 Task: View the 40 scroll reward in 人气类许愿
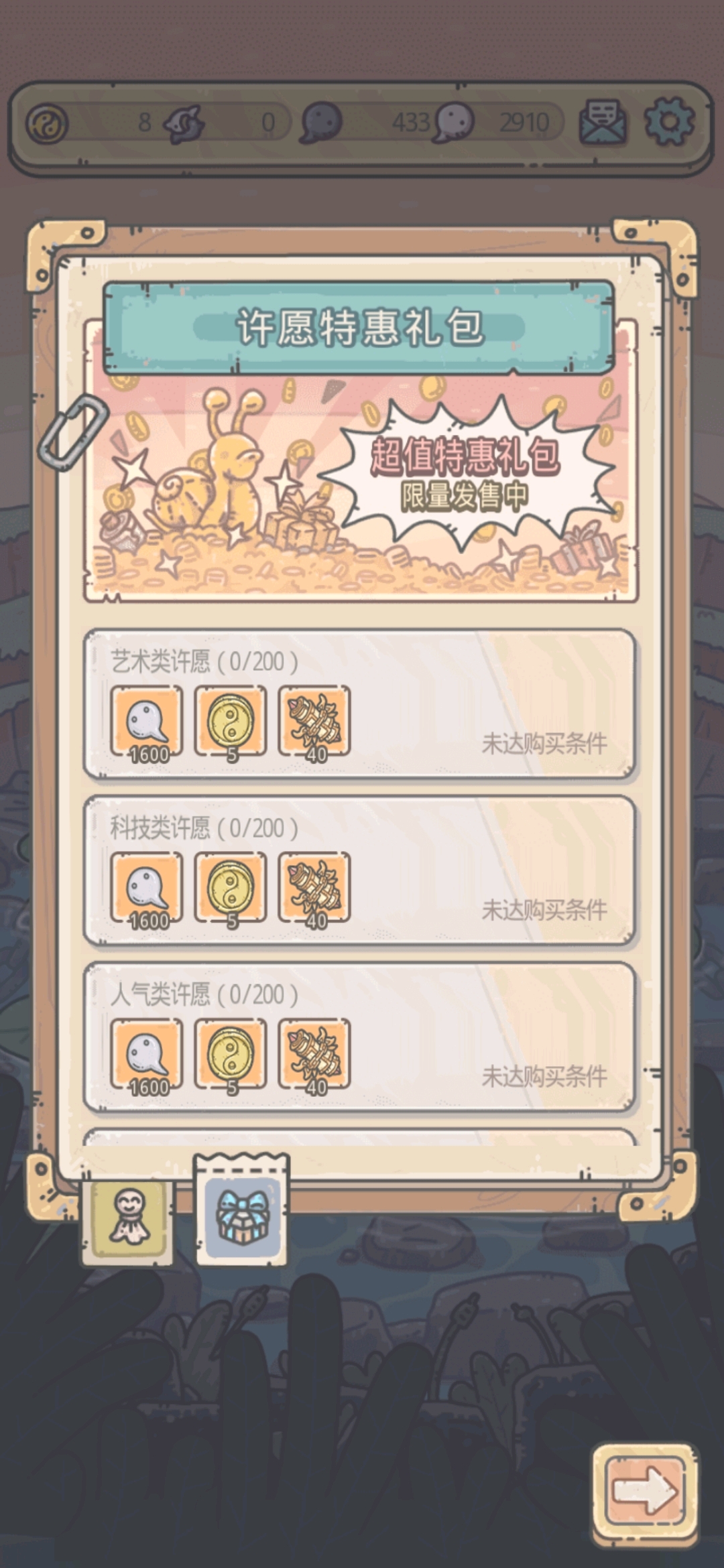314,1055
